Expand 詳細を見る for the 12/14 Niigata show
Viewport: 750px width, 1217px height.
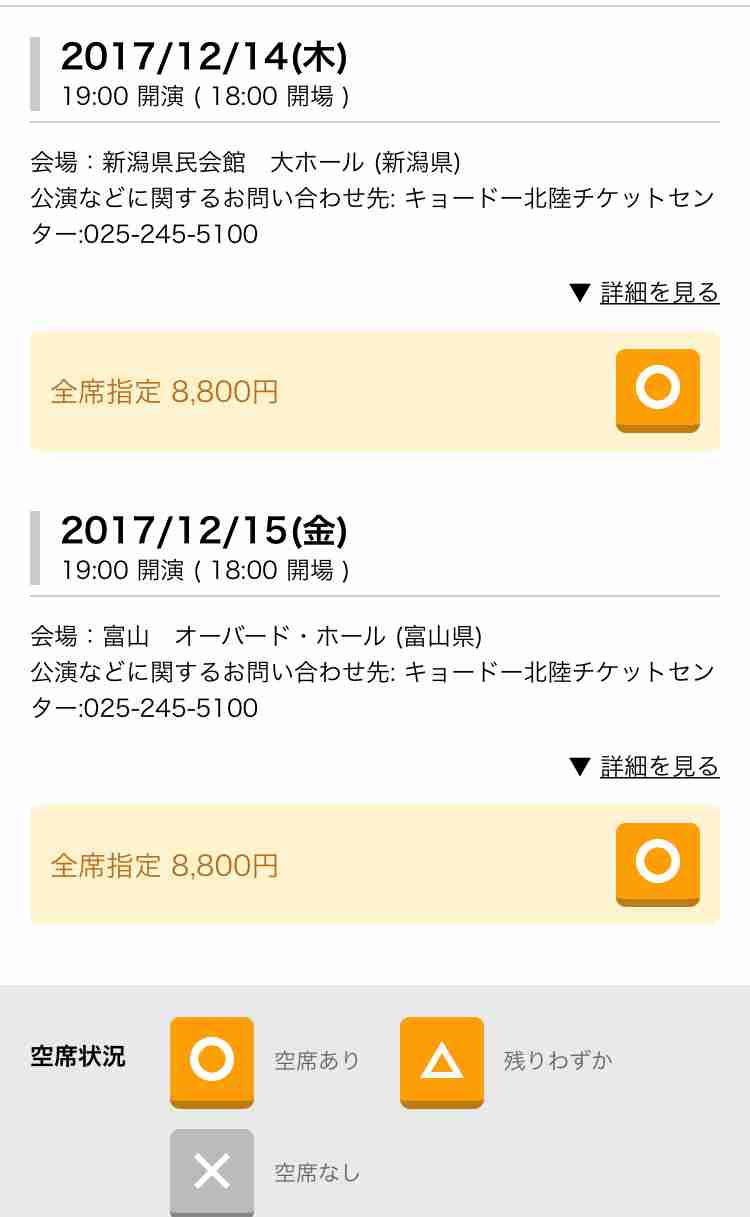[x=659, y=293]
